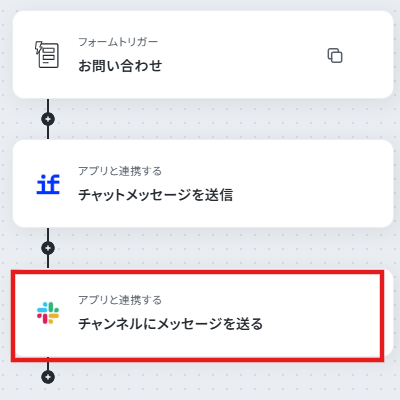Tap the copy icon on お問い合わせ card

335,56
